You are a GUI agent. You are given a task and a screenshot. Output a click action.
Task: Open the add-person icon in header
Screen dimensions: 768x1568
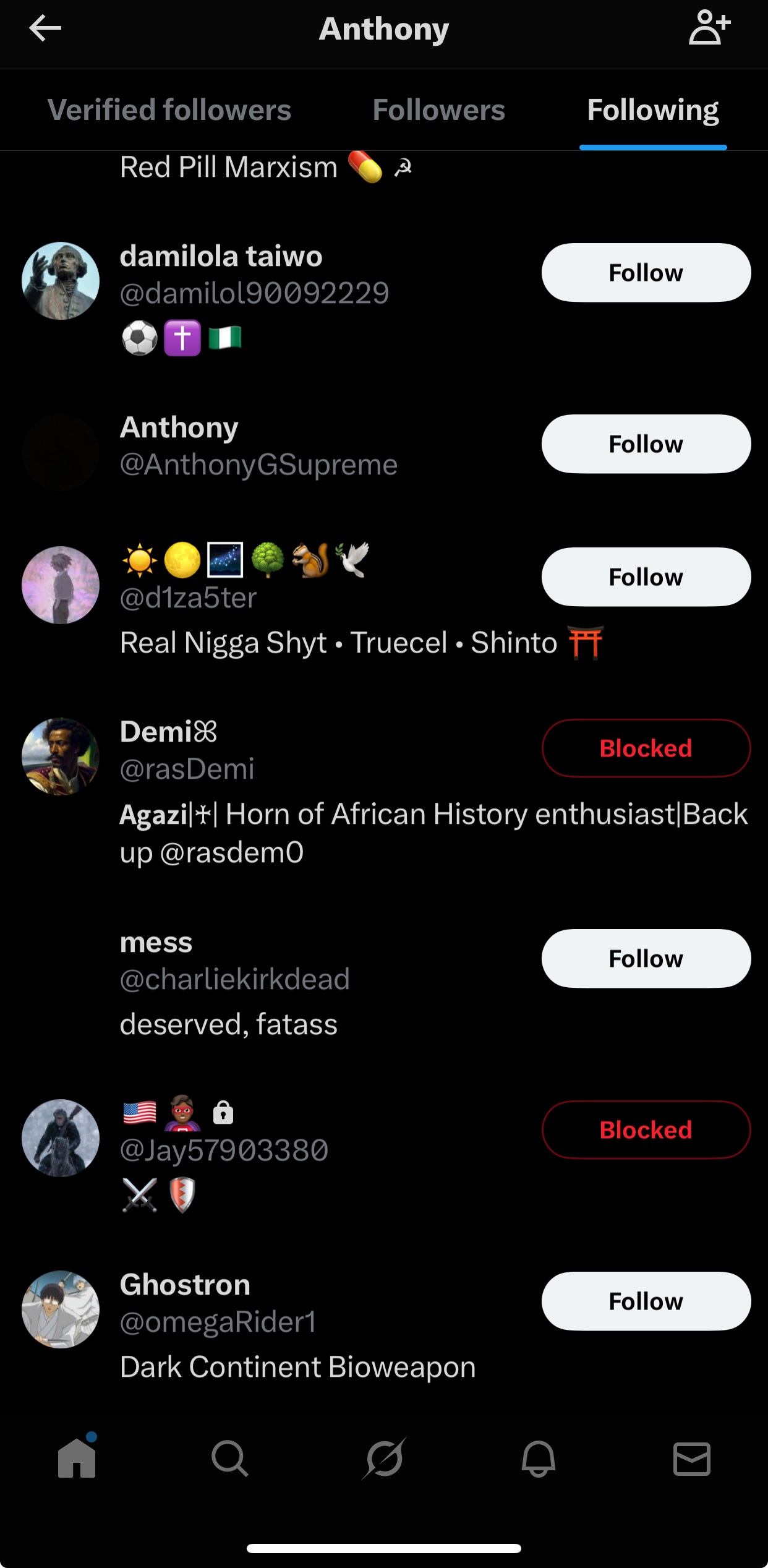[709, 28]
